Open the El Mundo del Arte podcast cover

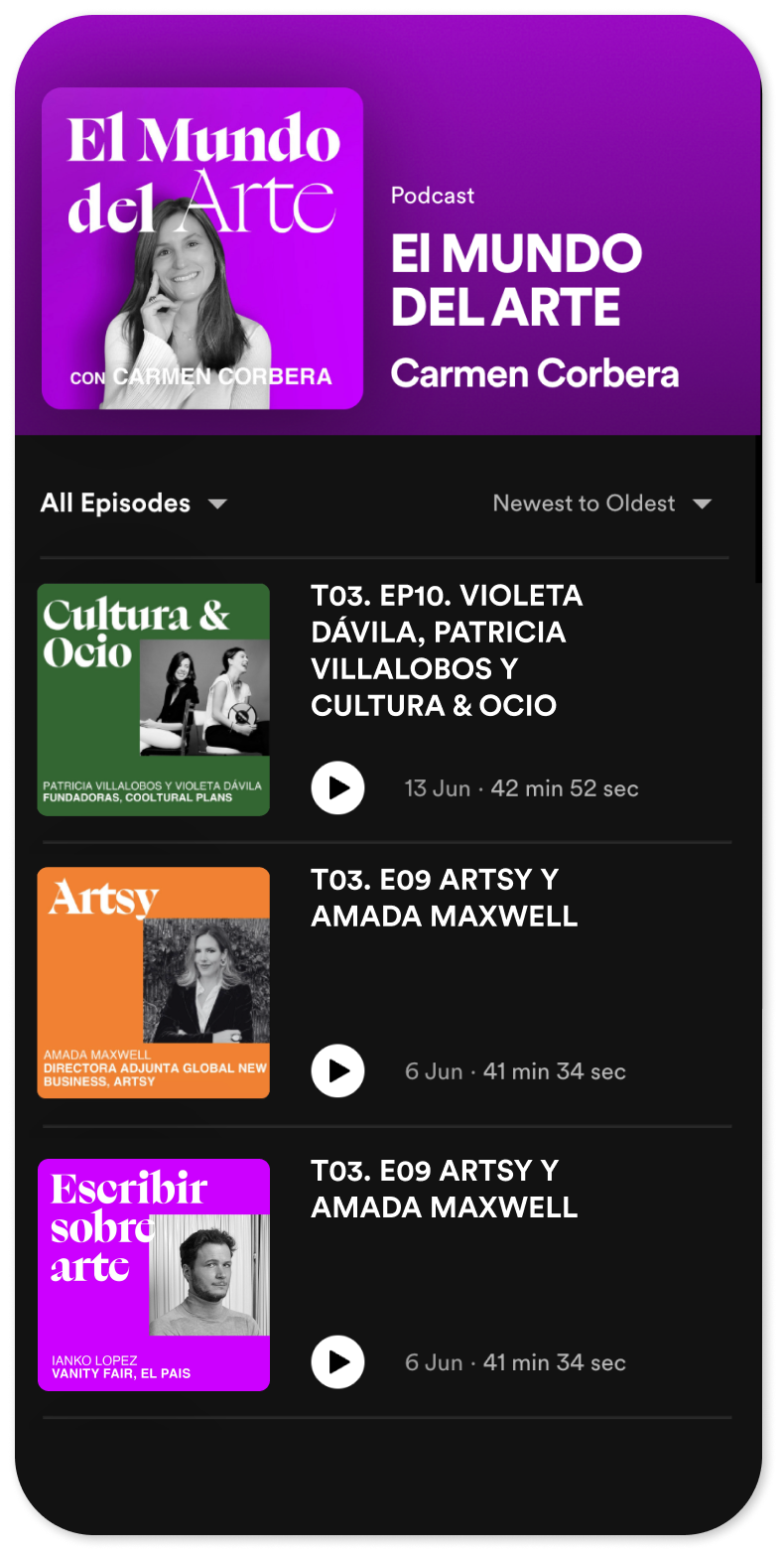point(202,248)
